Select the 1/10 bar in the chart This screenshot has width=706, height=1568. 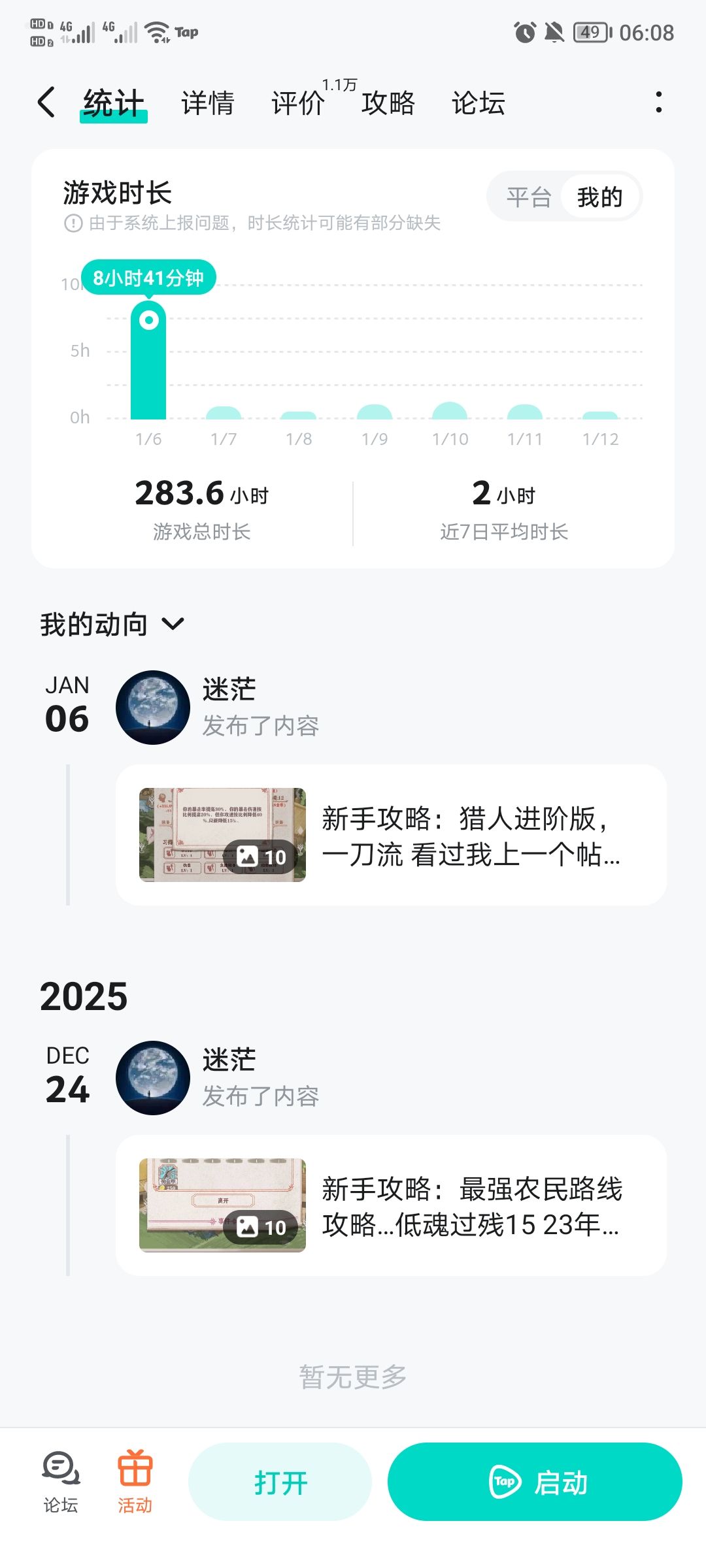tap(450, 412)
